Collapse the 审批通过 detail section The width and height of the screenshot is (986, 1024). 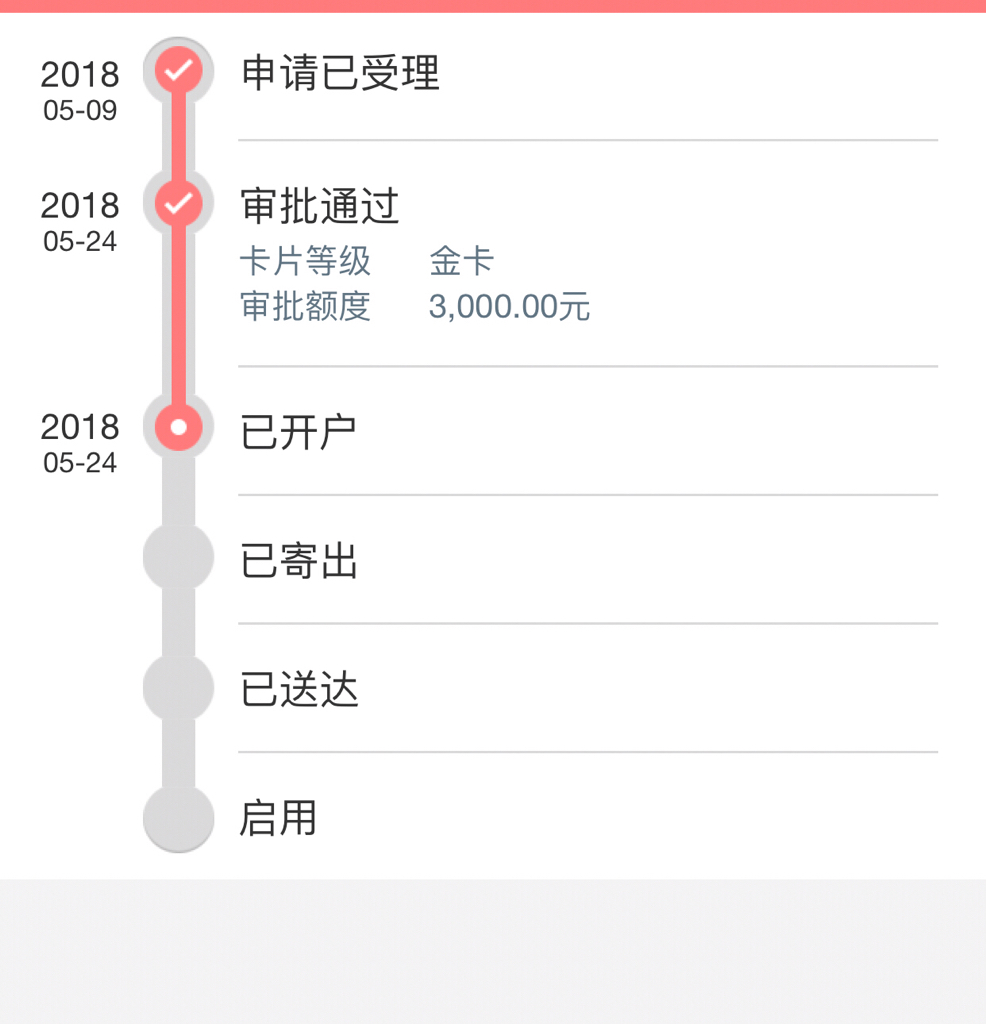(x=320, y=208)
